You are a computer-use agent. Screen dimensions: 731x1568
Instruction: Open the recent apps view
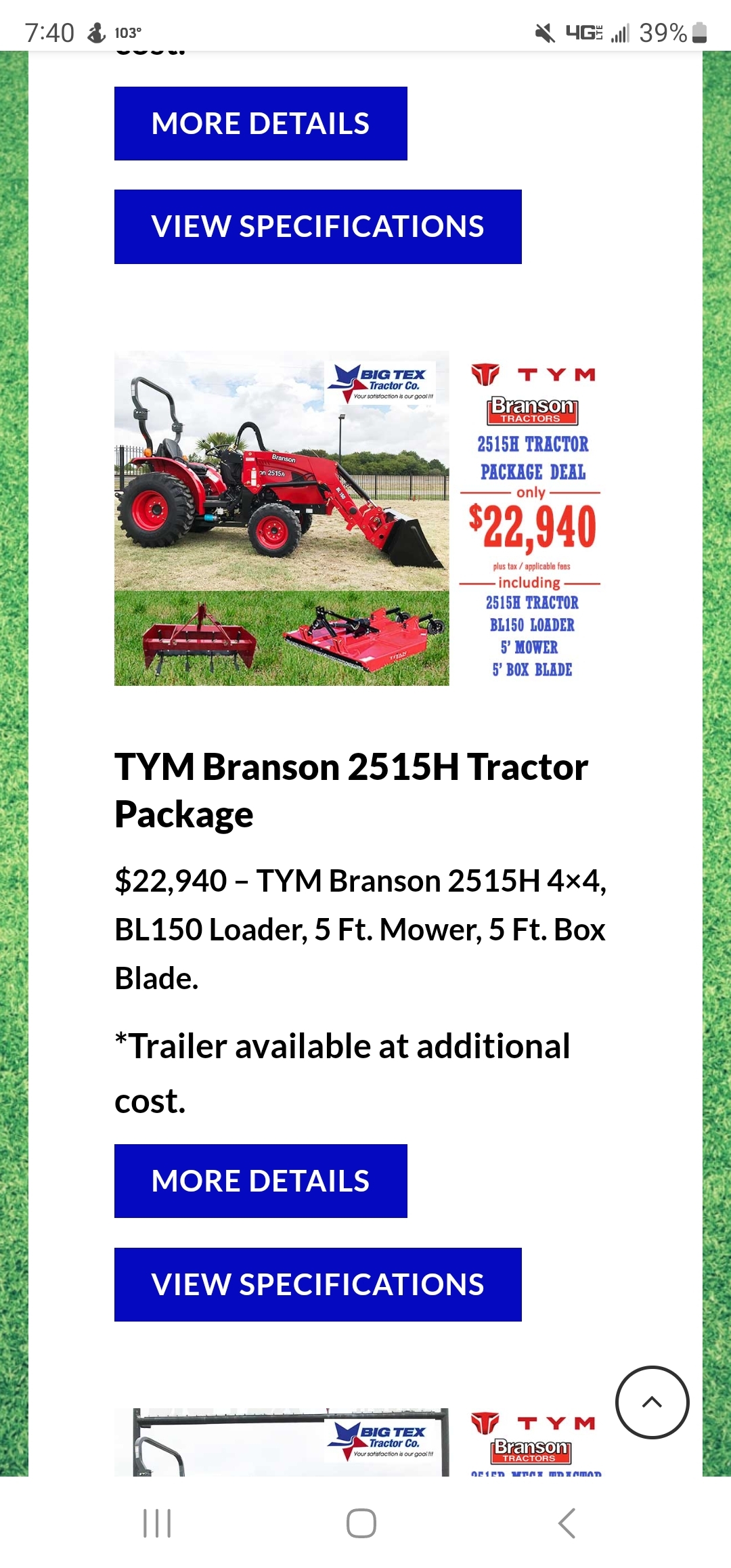tap(157, 1523)
